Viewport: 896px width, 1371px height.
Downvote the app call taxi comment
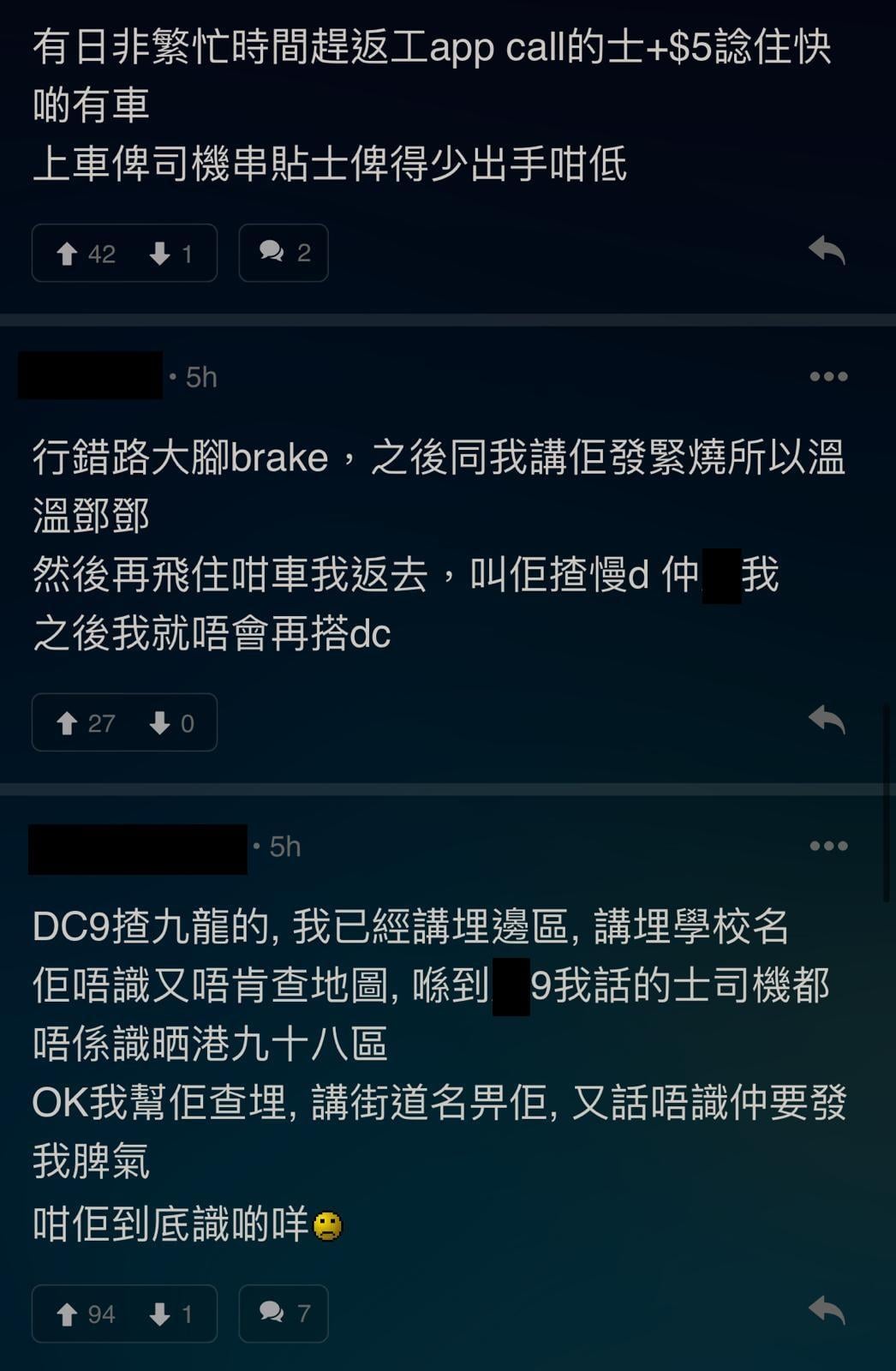(170, 254)
